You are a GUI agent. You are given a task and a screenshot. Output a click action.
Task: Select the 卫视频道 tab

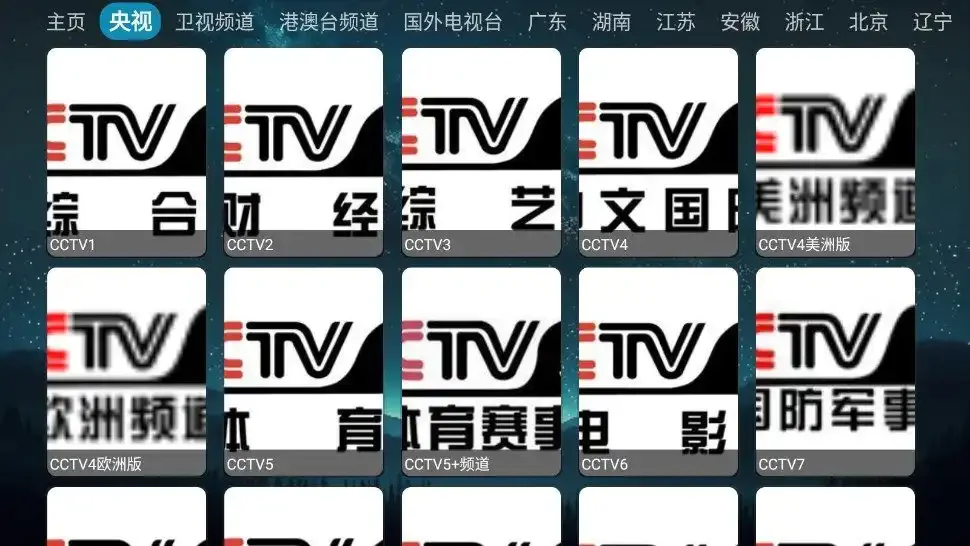pyautogui.click(x=214, y=22)
